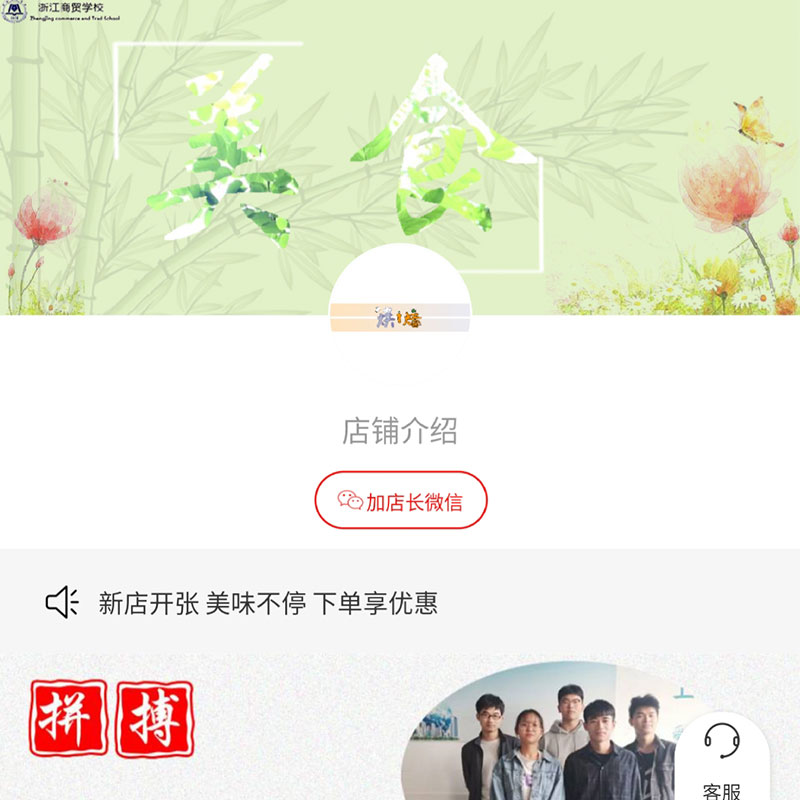Open 客服 customer service chat

pyautogui.click(x=721, y=762)
